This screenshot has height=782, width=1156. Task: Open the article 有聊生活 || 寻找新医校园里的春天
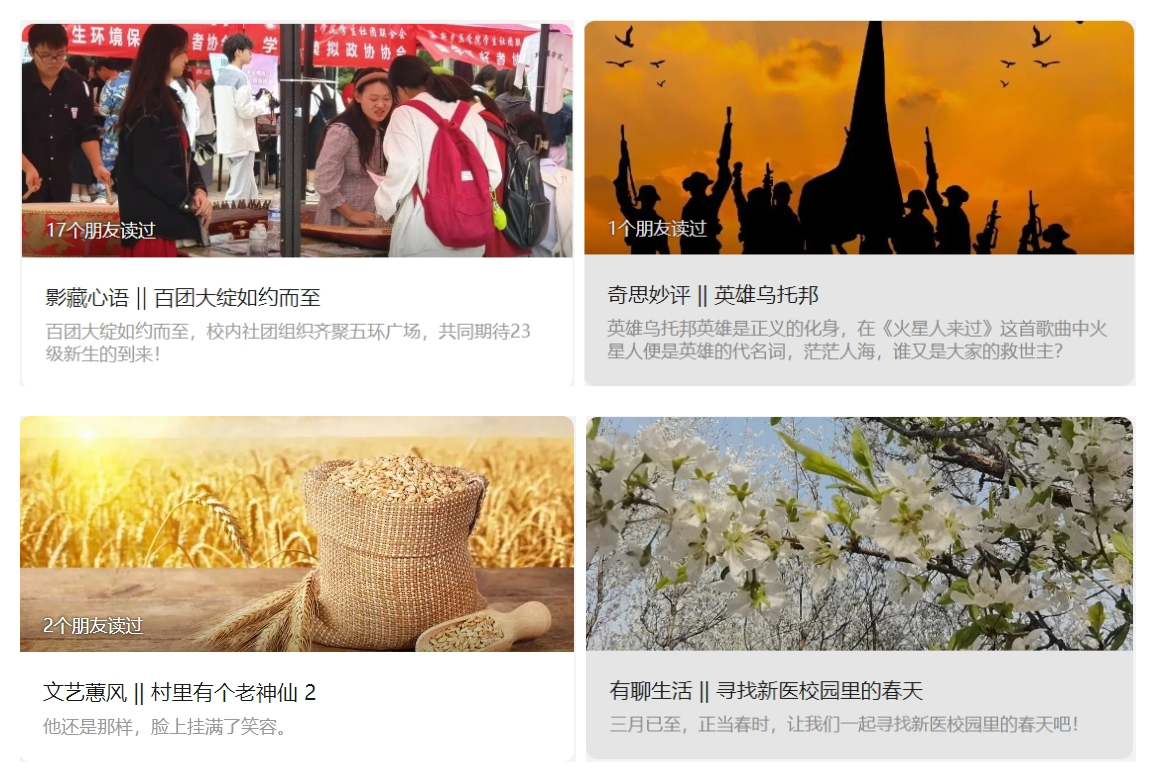765,690
